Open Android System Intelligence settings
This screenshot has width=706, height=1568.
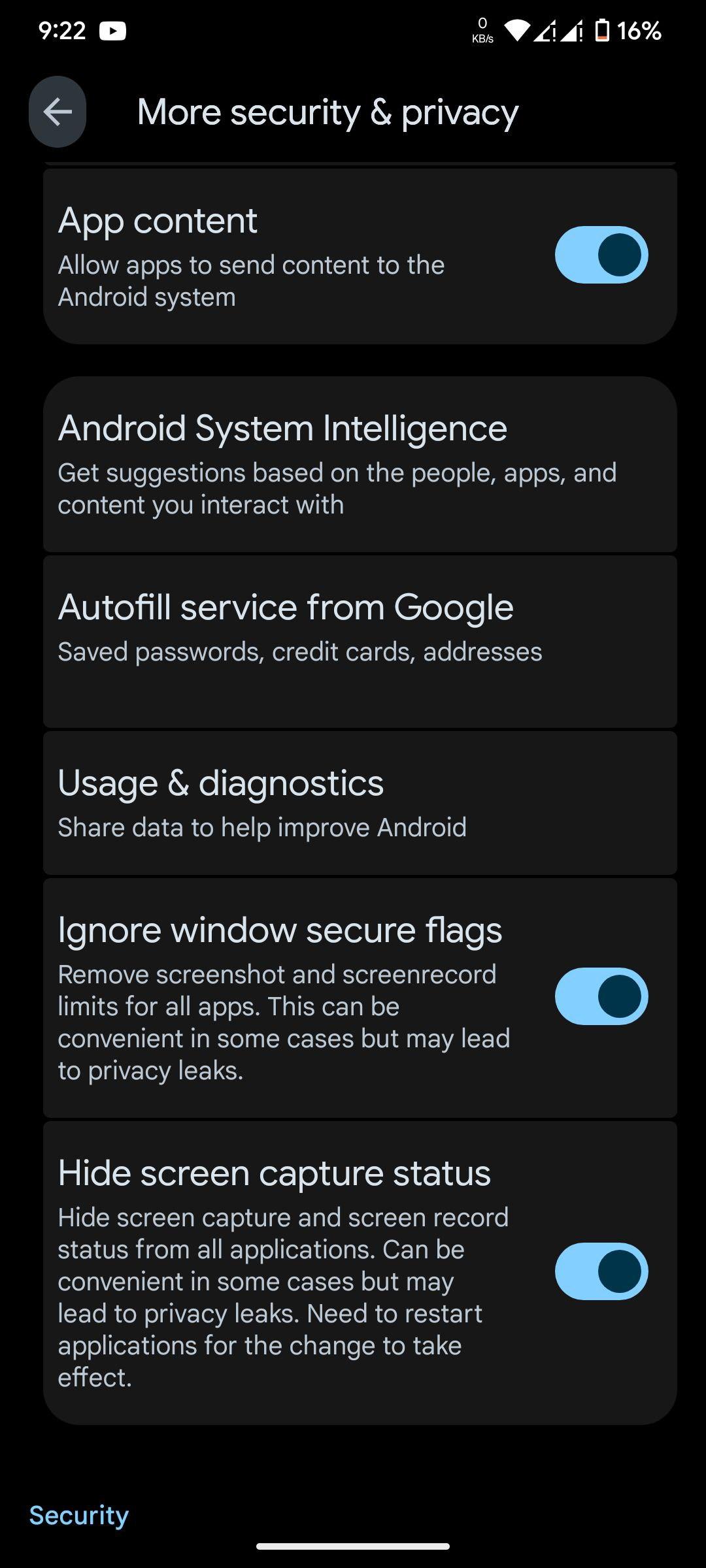tap(360, 465)
